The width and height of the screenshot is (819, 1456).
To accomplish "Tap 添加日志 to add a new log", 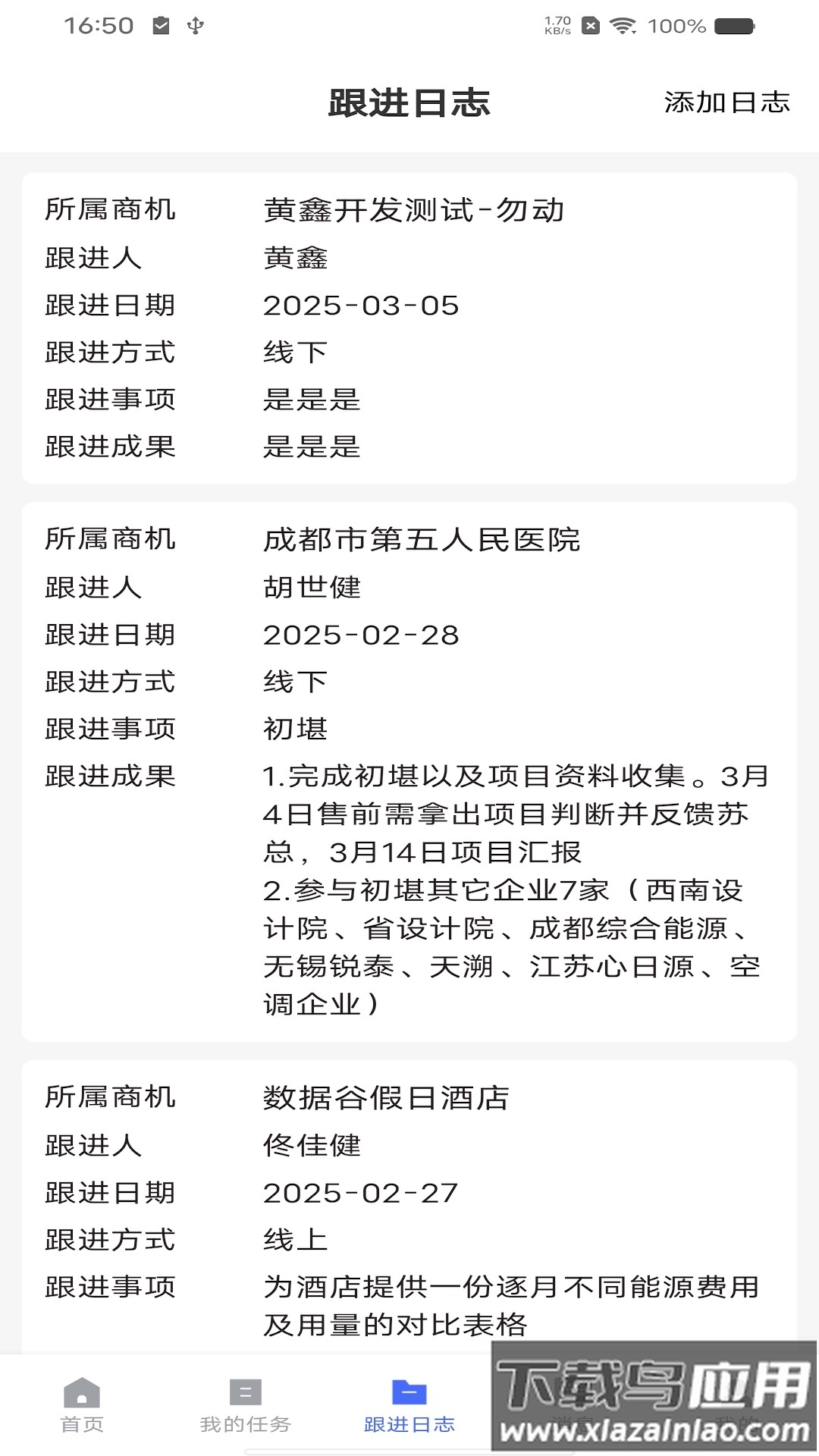I will pyautogui.click(x=726, y=103).
